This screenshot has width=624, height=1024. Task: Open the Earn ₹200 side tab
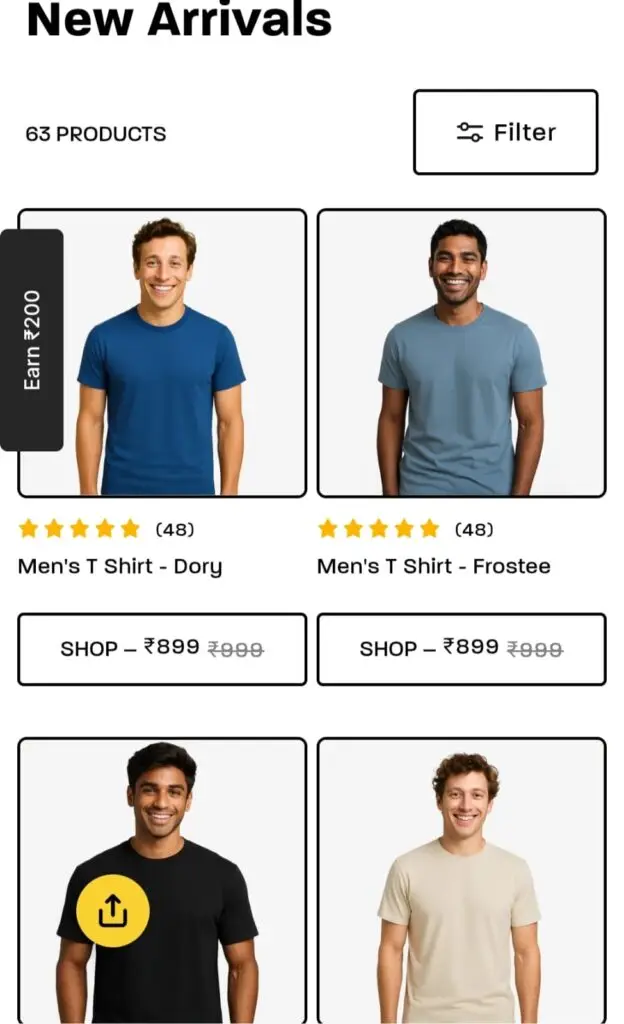coord(32,340)
